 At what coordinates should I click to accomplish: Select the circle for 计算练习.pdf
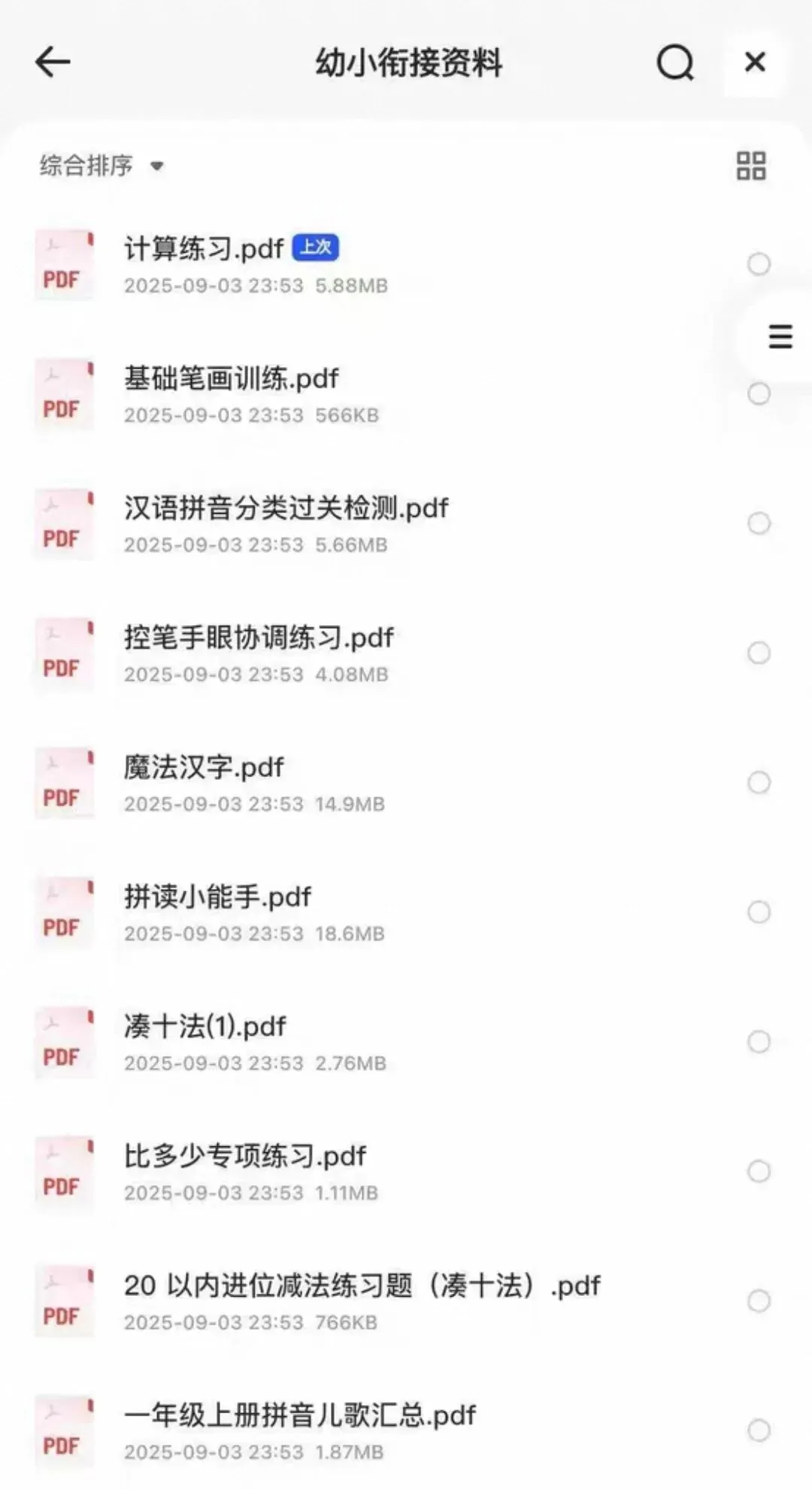pos(759,264)
